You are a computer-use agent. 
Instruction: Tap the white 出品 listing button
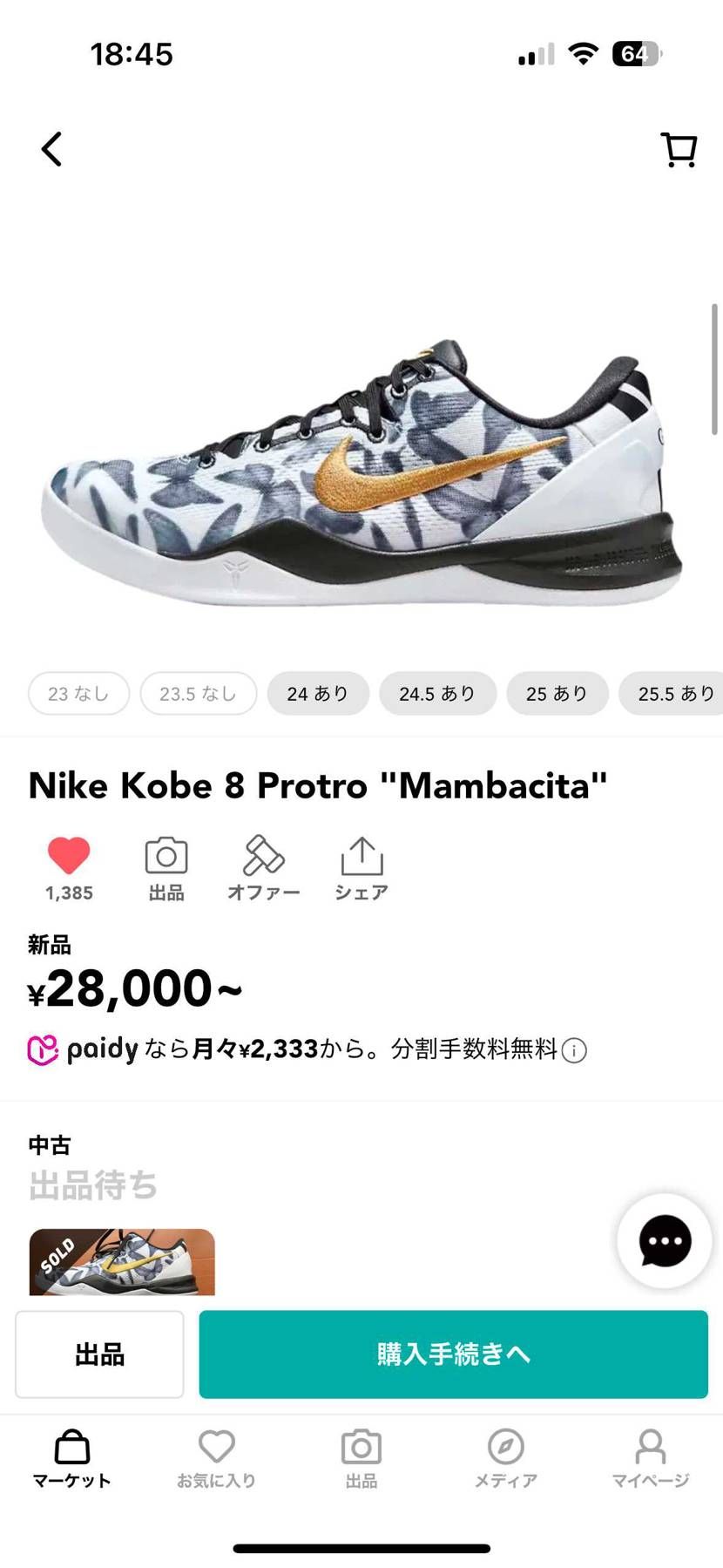98,1354
